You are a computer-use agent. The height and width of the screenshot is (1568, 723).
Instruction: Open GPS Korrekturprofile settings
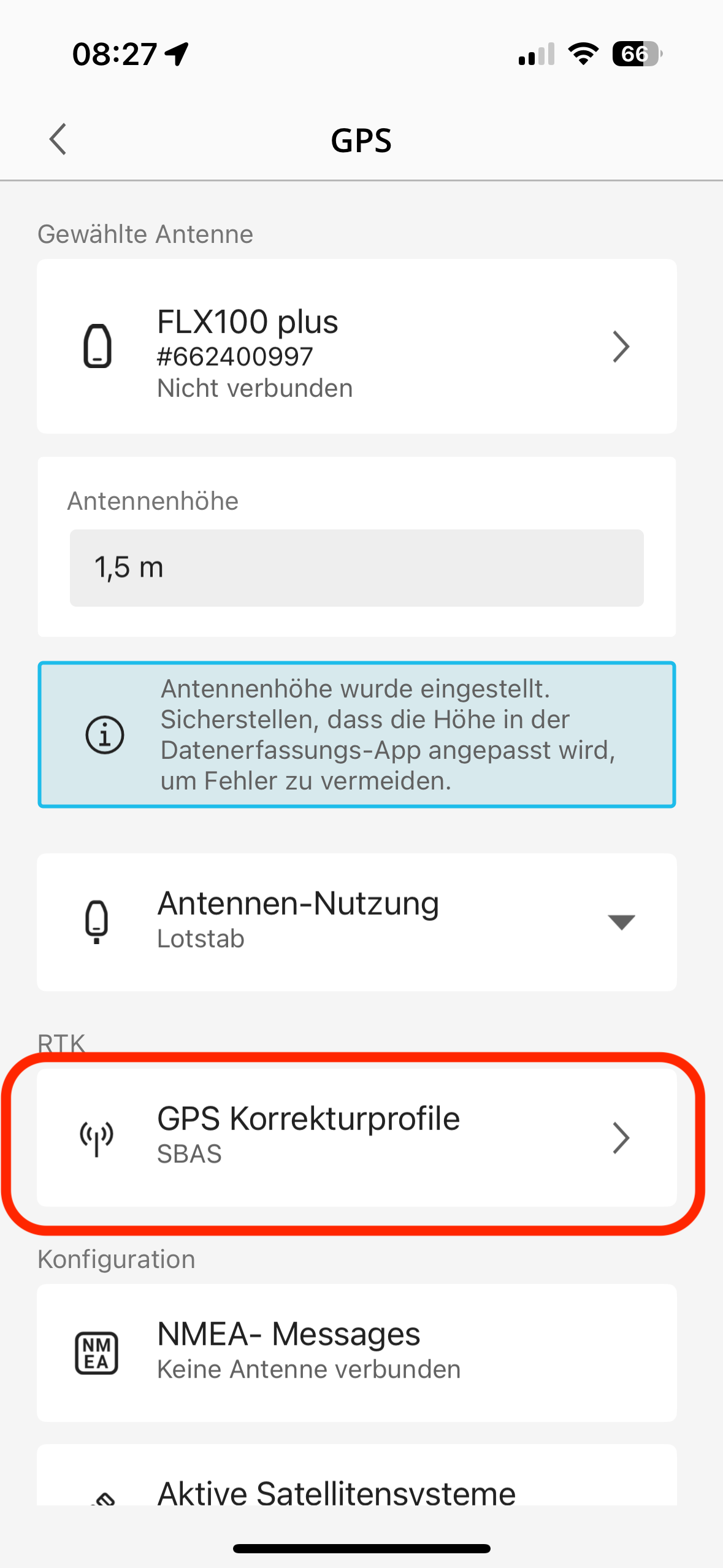coord(356,1137)
